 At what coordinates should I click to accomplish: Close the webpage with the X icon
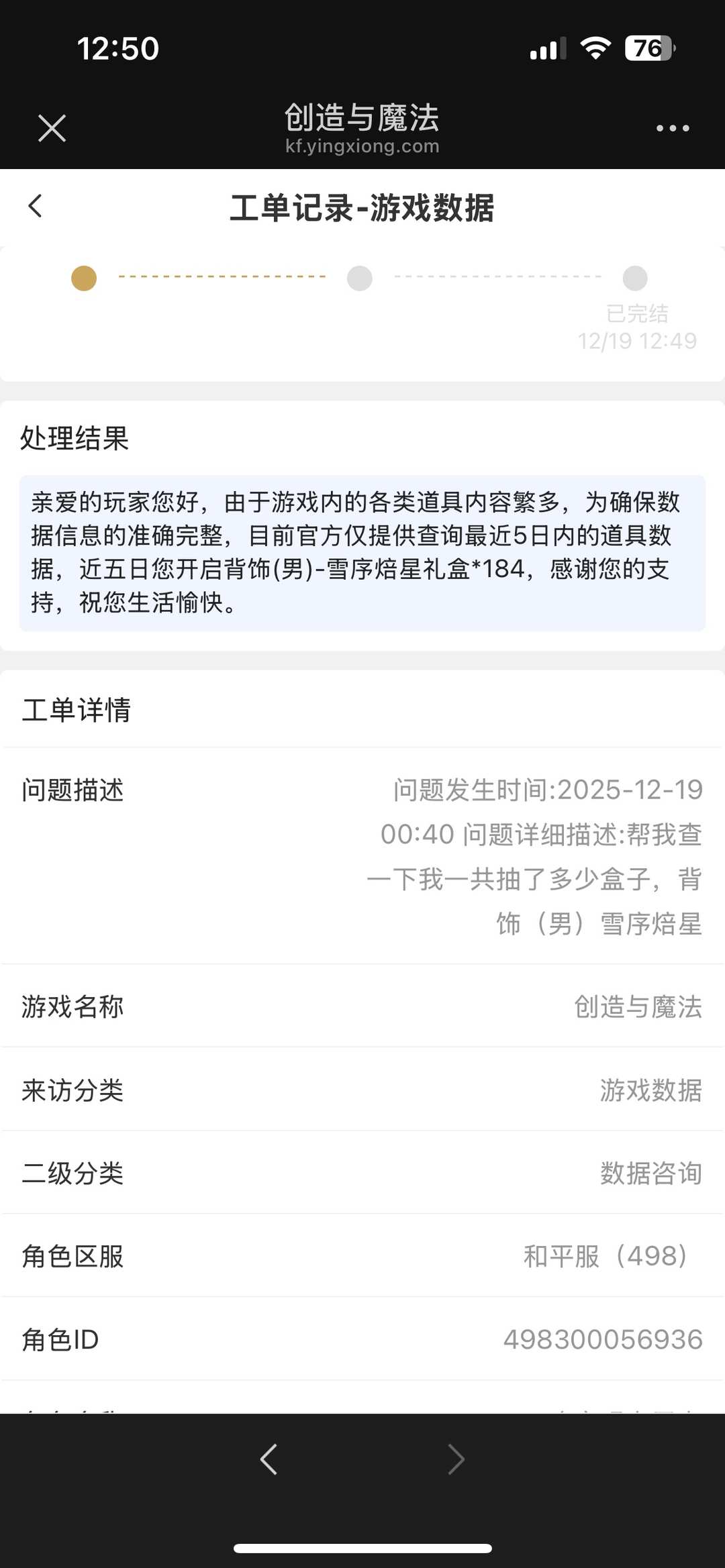click(51, 127)
